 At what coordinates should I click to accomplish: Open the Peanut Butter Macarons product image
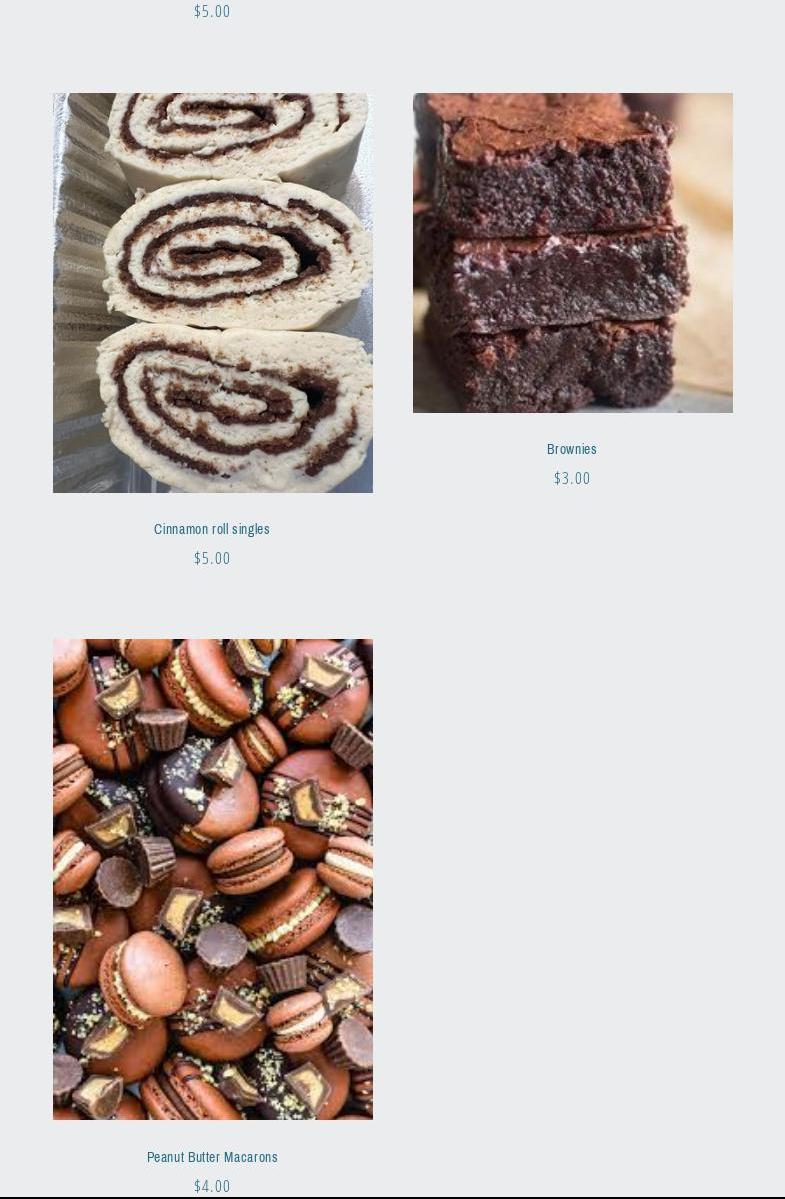212,878
